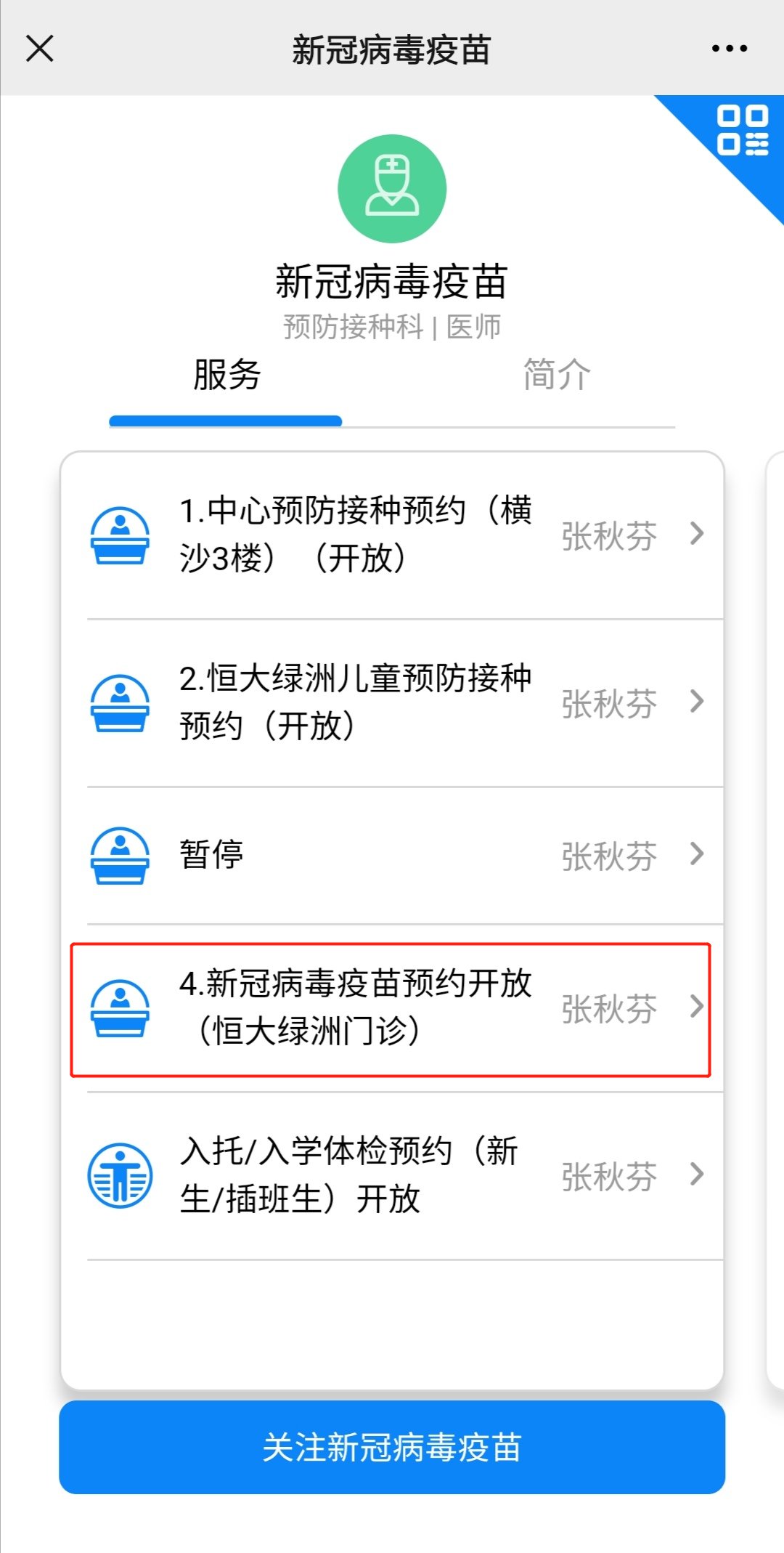This screenshot has width=784, height=1553.
Task: Open 2.恒大绿洲儿童预防接种预约 service
Action: click(392, 702)
